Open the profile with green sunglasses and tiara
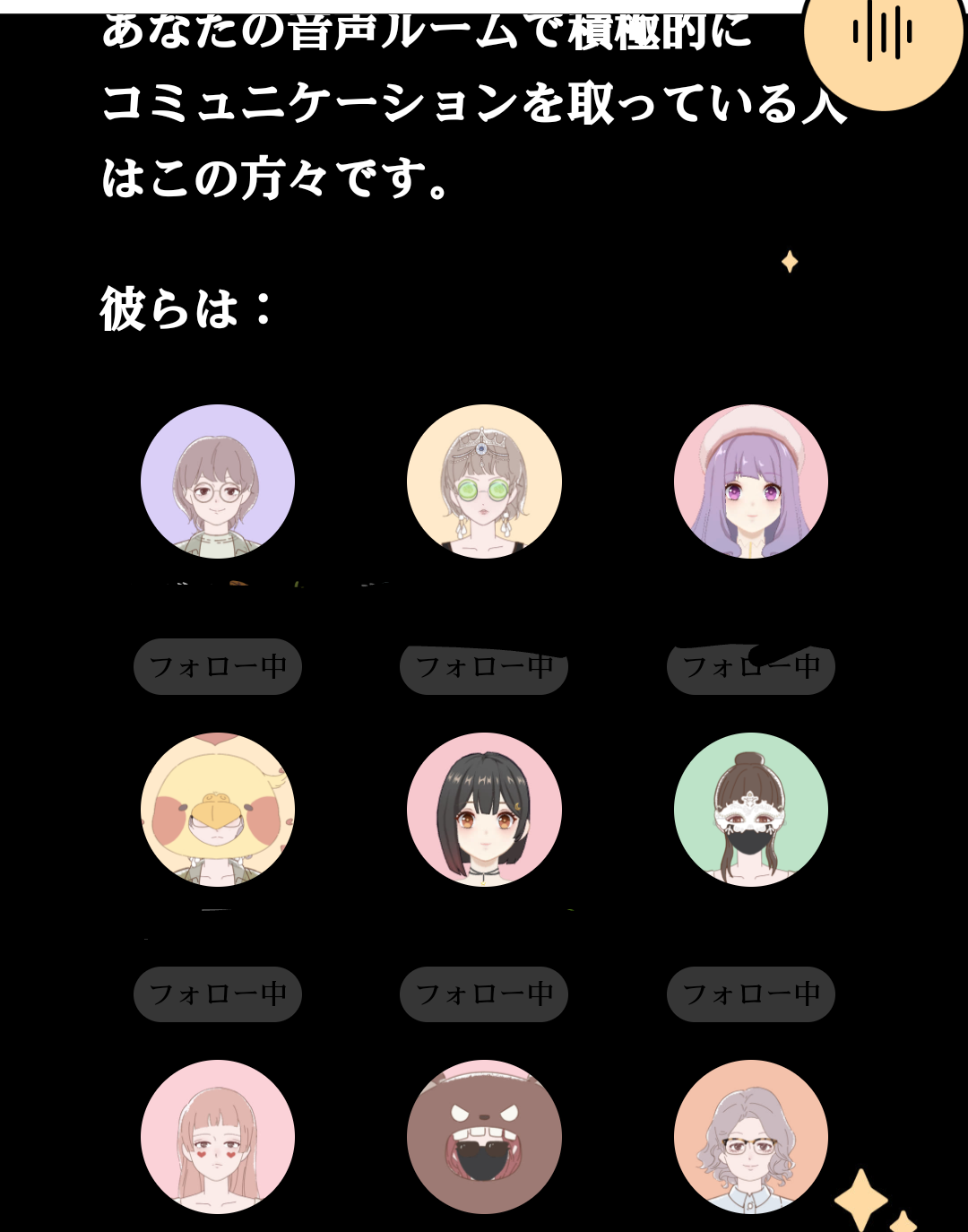Screen dimensions: 968x1232 (484, 482)
